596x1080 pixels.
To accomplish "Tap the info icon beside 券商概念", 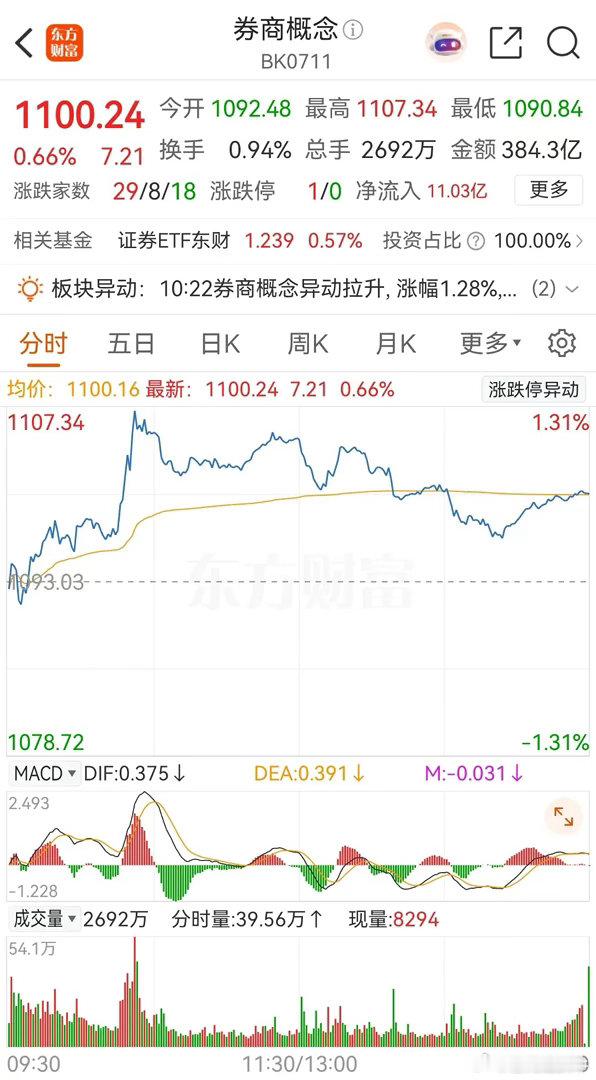I will 353,30.
